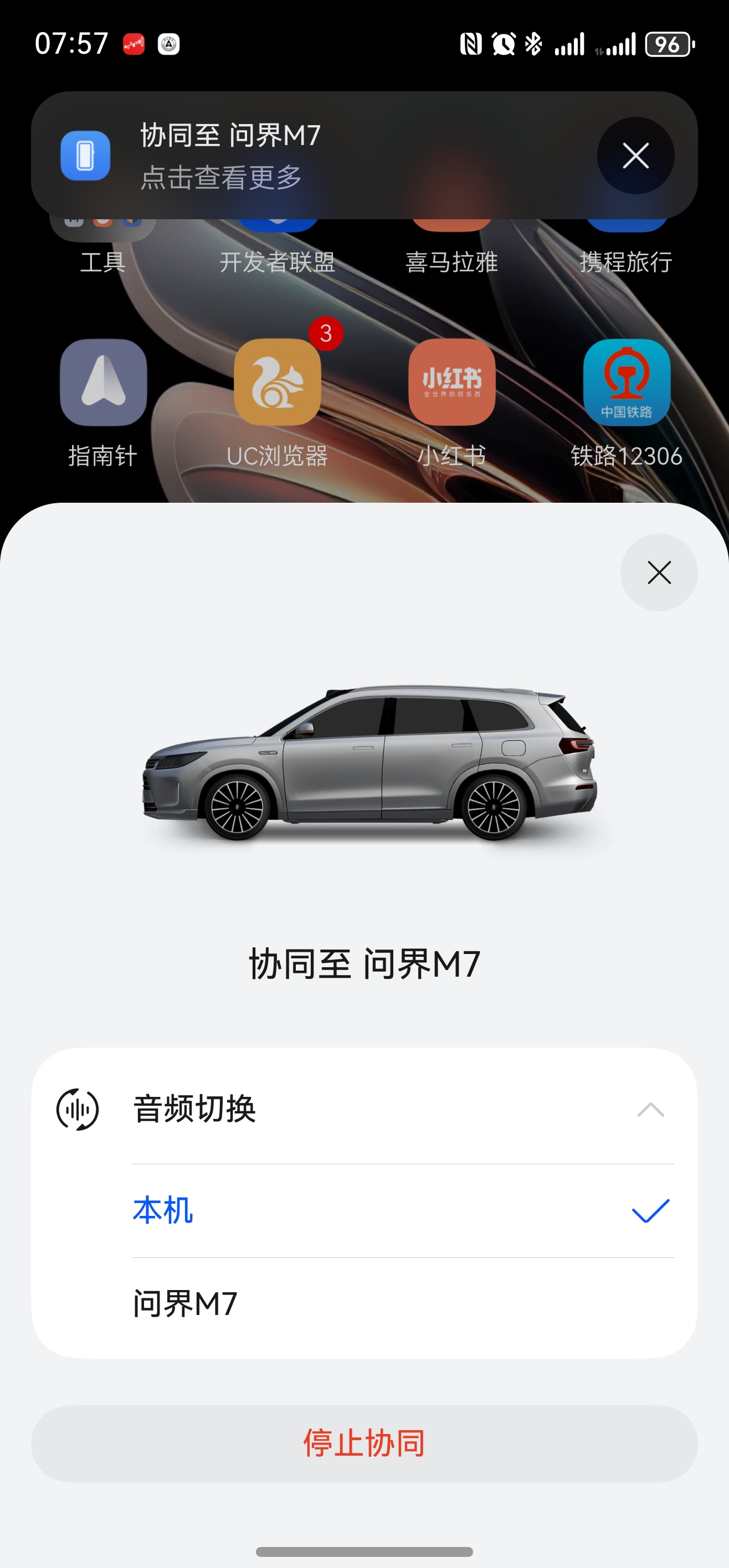The width and height of the screenshot is (729, 1568).
Task: Collapse the 音频切换 section
Action: (650, 1110)
